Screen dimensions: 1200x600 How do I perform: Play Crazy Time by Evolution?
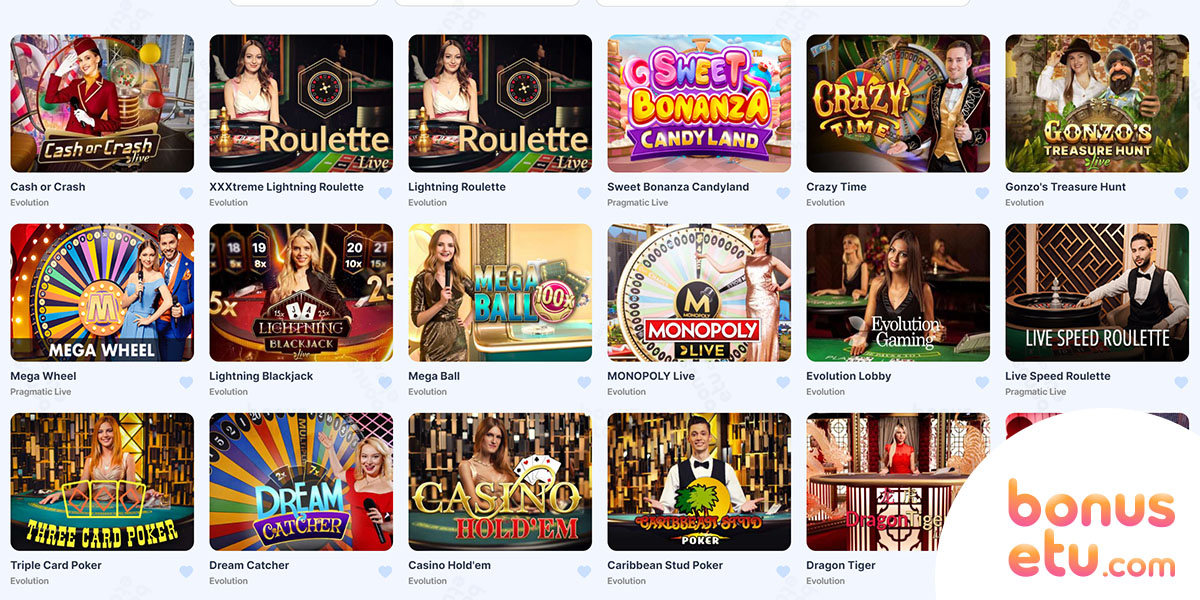coord(898,104)
